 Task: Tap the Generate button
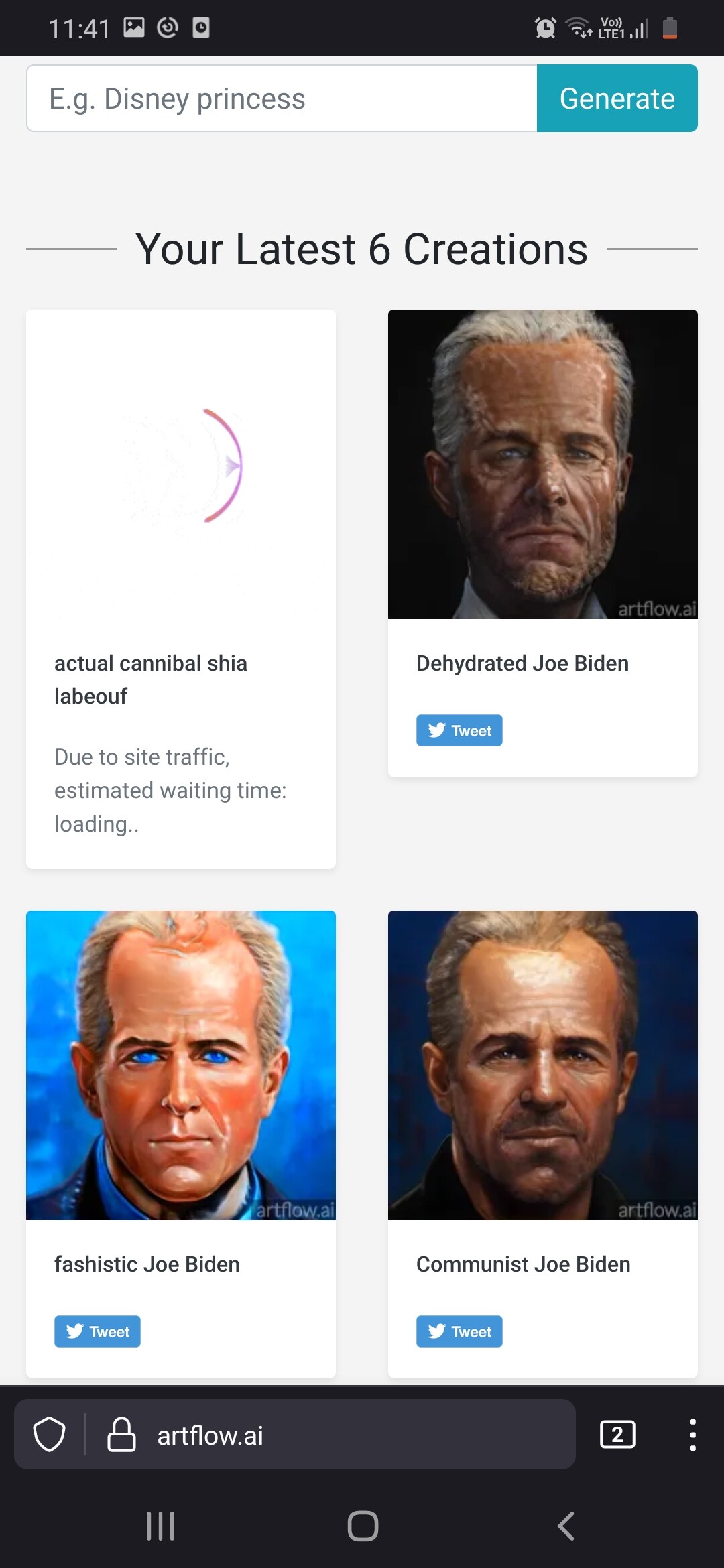[x=617, y=99]
